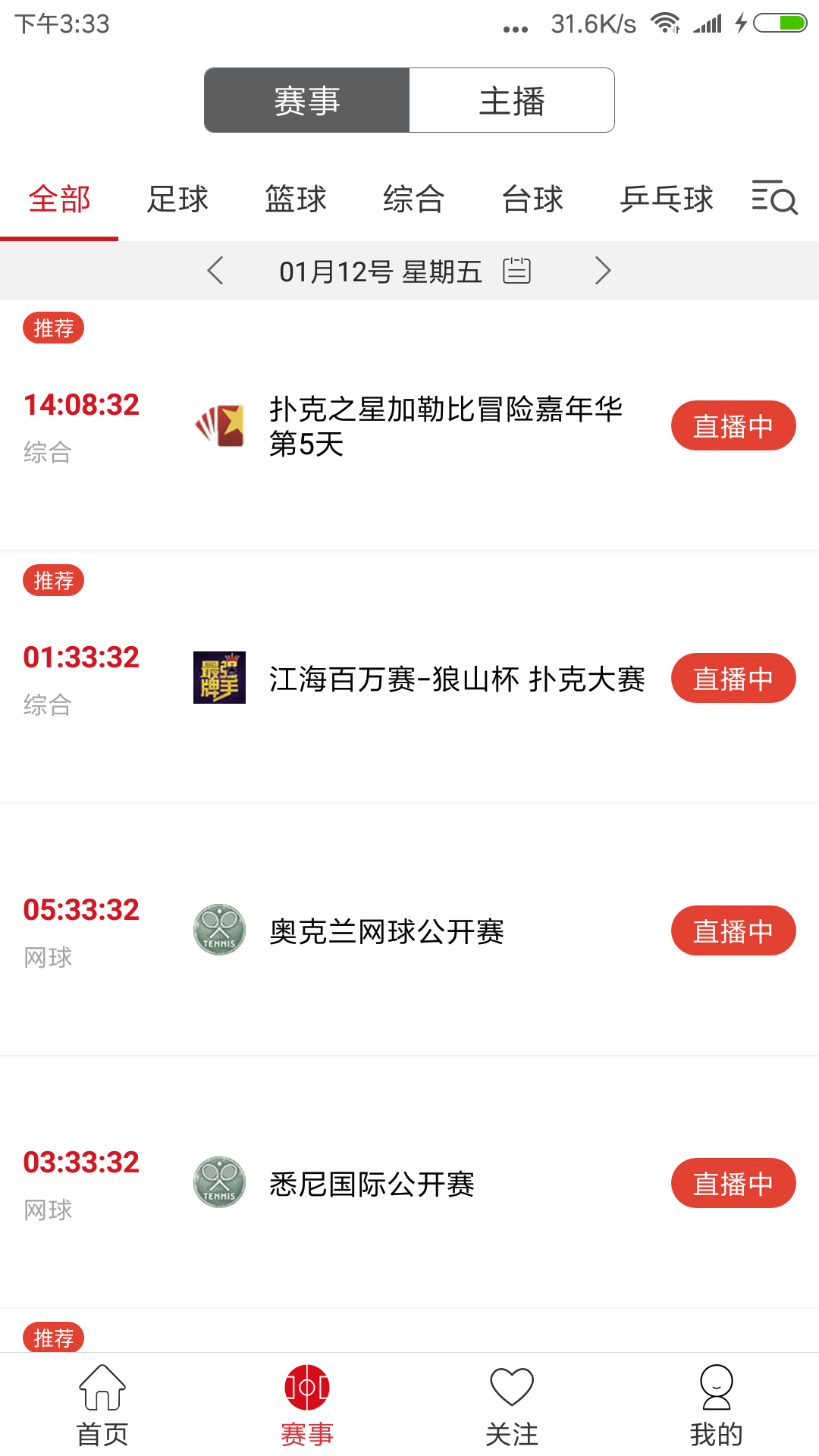Switch to the 我的 tab

click(716, 1404)
